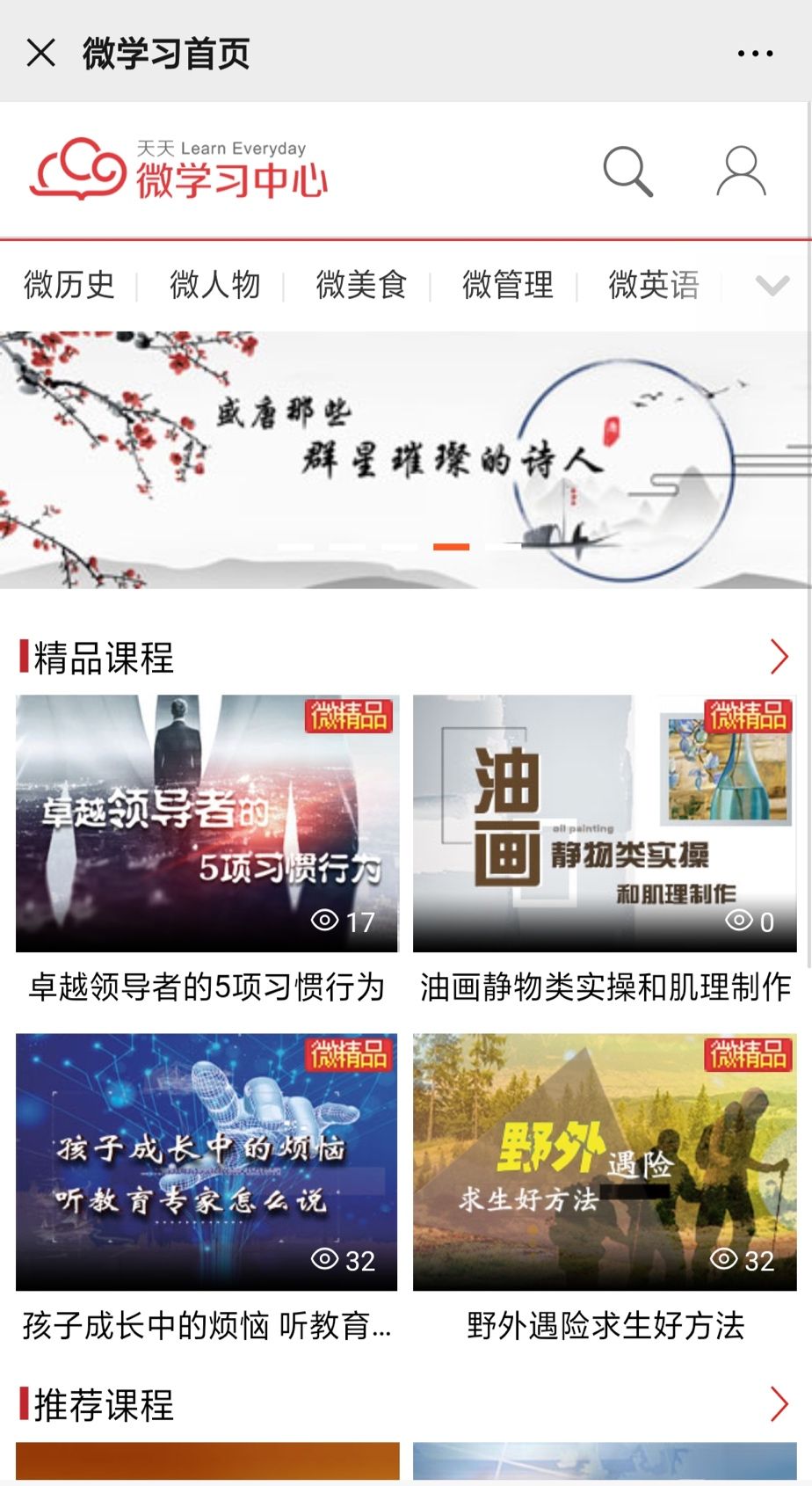Switch to the 微英语 tab
This screenshot has height=1486, width=812.
point(654,285)
